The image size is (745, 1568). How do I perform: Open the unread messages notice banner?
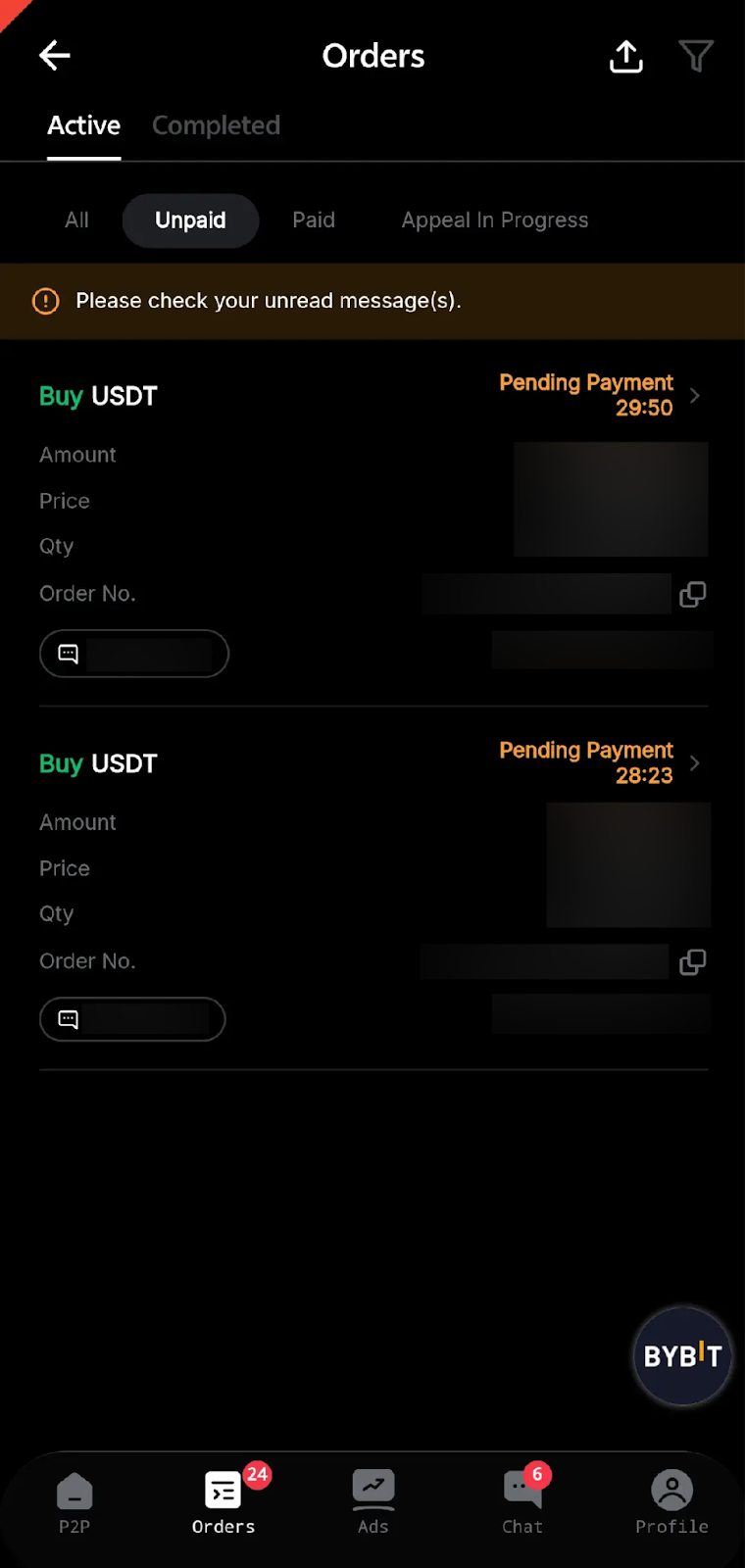(372, 301)
